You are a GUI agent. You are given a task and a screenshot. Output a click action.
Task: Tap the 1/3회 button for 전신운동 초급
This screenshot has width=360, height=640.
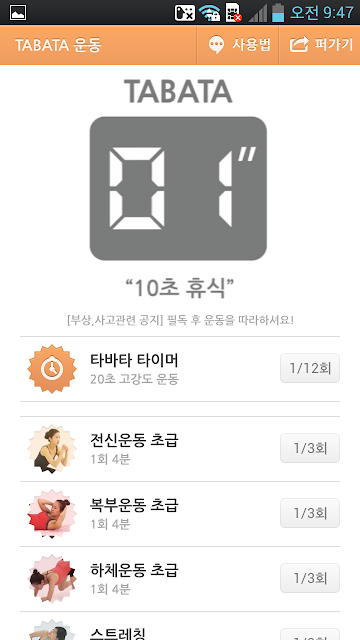point(310,448)
